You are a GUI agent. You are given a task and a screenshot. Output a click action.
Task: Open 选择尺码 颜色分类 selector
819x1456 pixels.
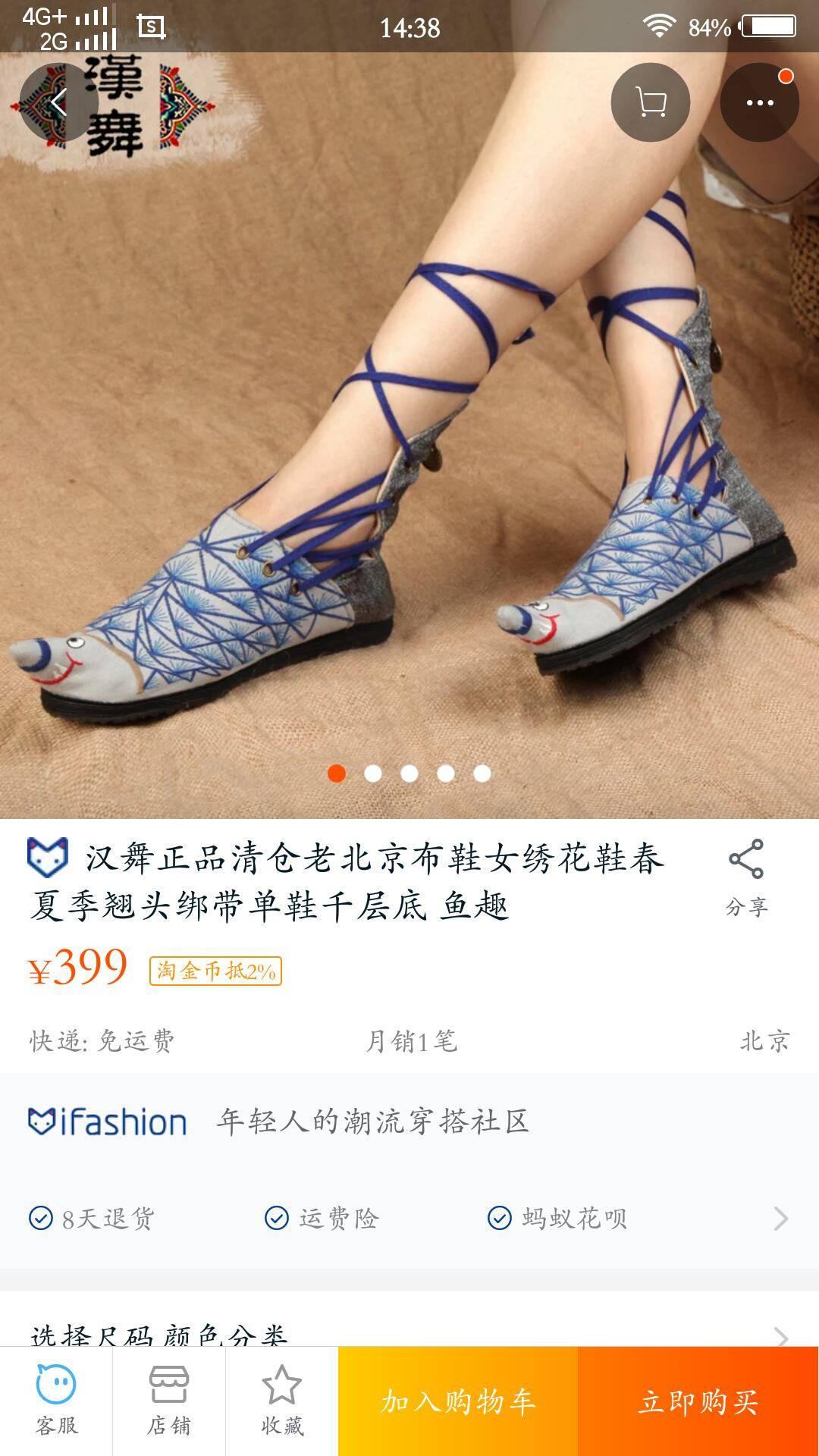coord(409,1333)
